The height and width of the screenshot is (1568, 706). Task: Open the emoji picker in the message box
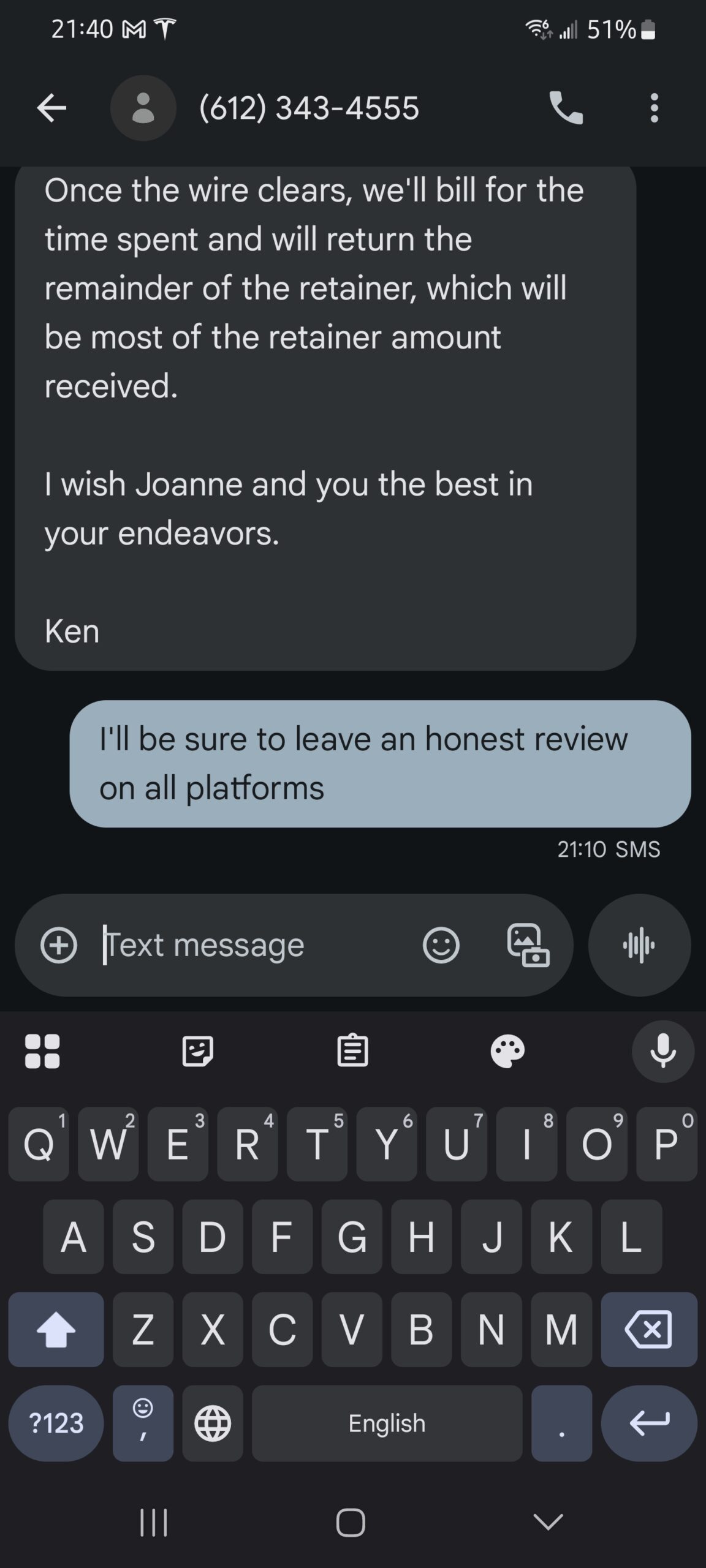click(x=441, y=945)
